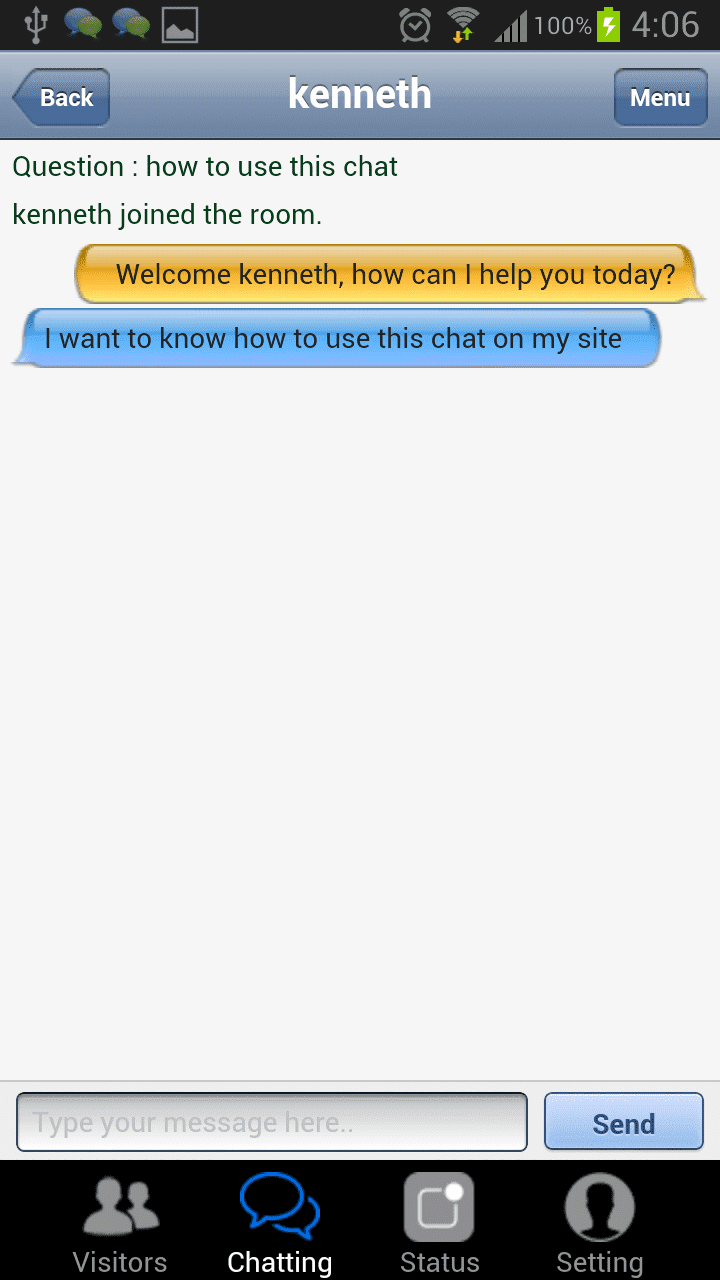Focus the 'Type your message here' field
The height and width of the screenshot is (1280, 720).
[x=271, y=1122]
